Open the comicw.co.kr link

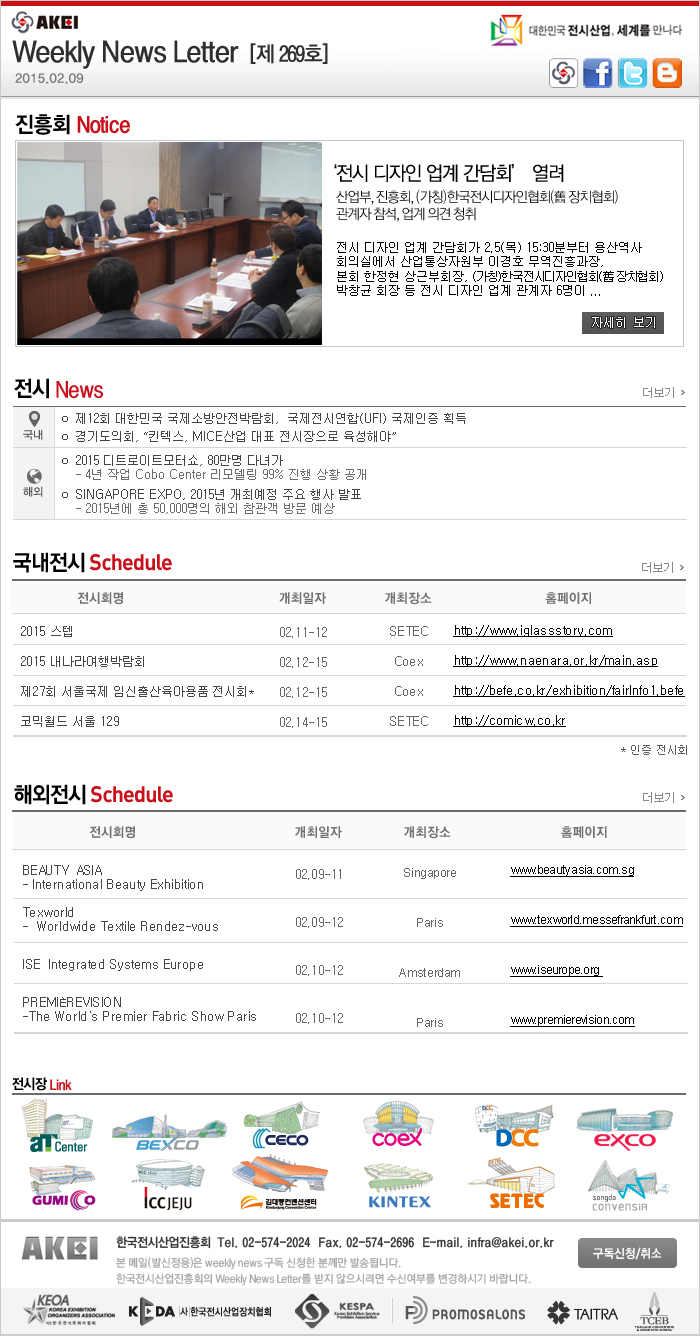510,721
